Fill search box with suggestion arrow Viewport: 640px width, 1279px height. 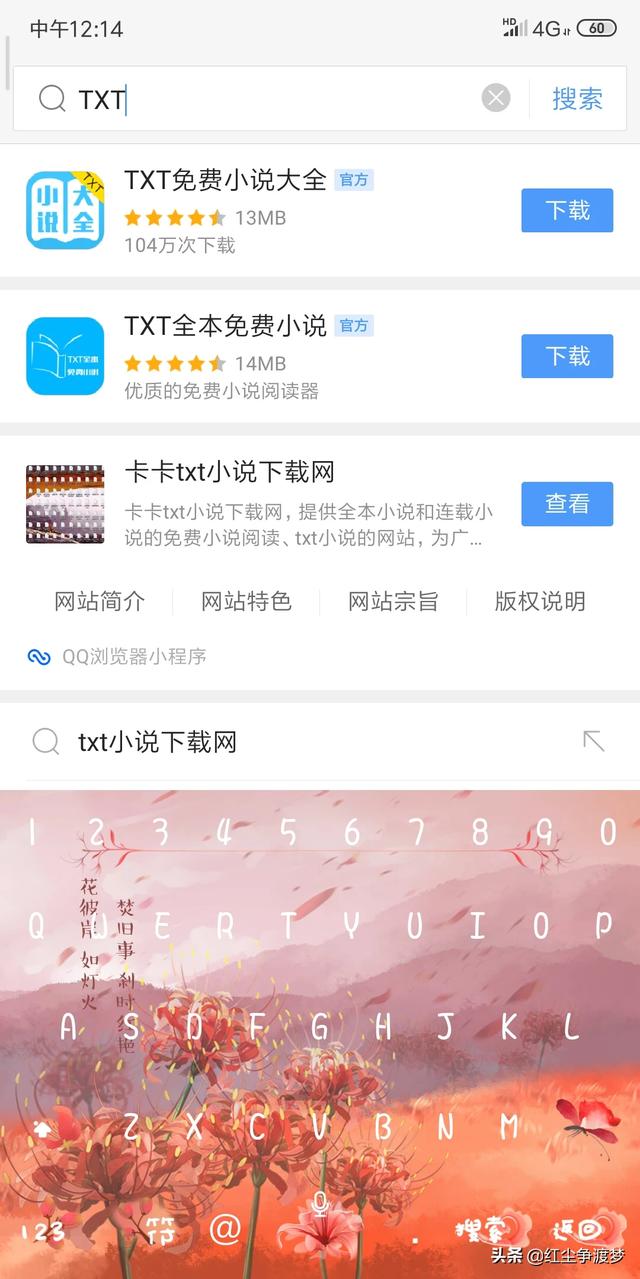click(x=594, y=741)
